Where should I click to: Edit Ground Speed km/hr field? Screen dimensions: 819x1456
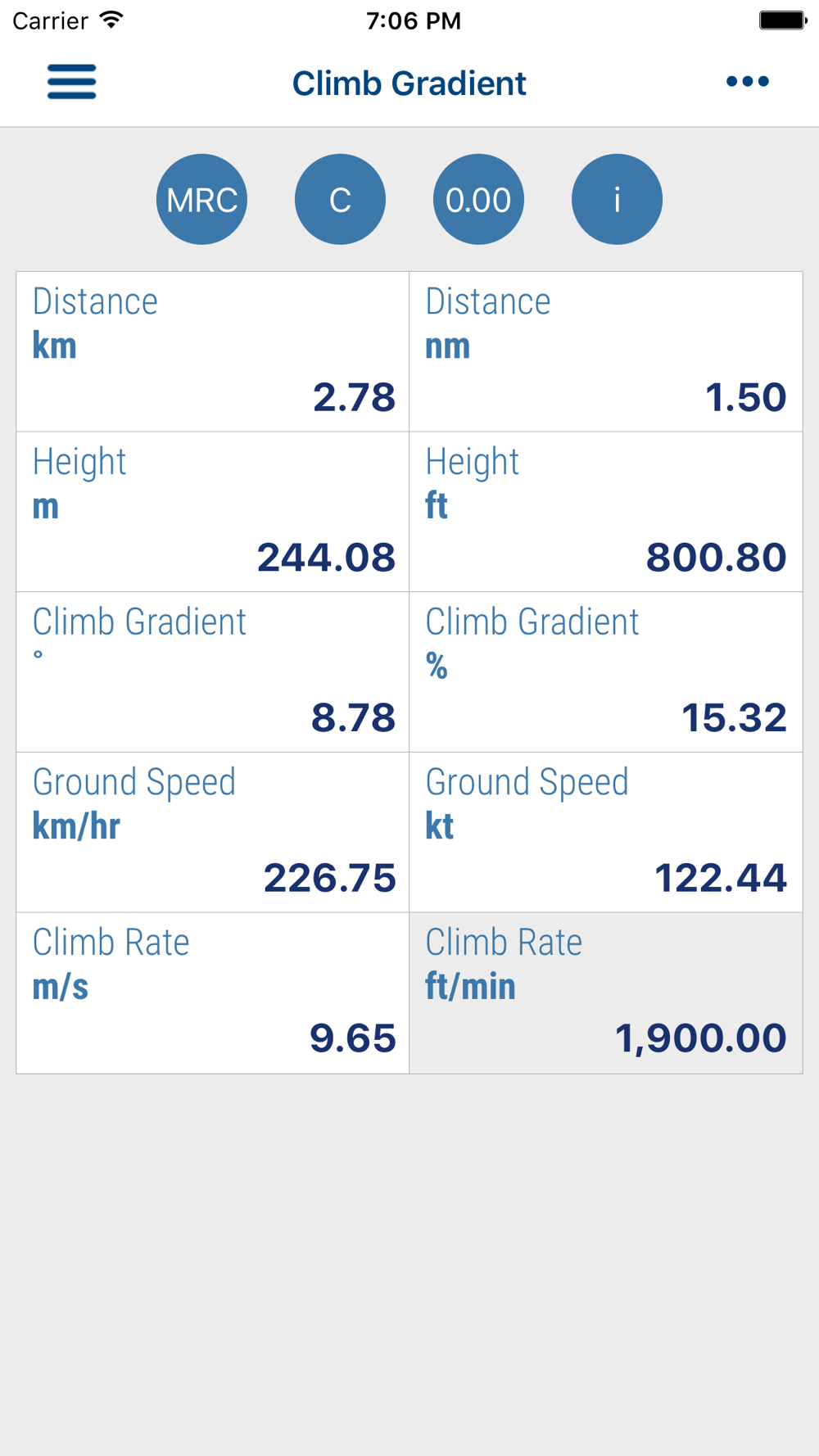pos(213,832)
